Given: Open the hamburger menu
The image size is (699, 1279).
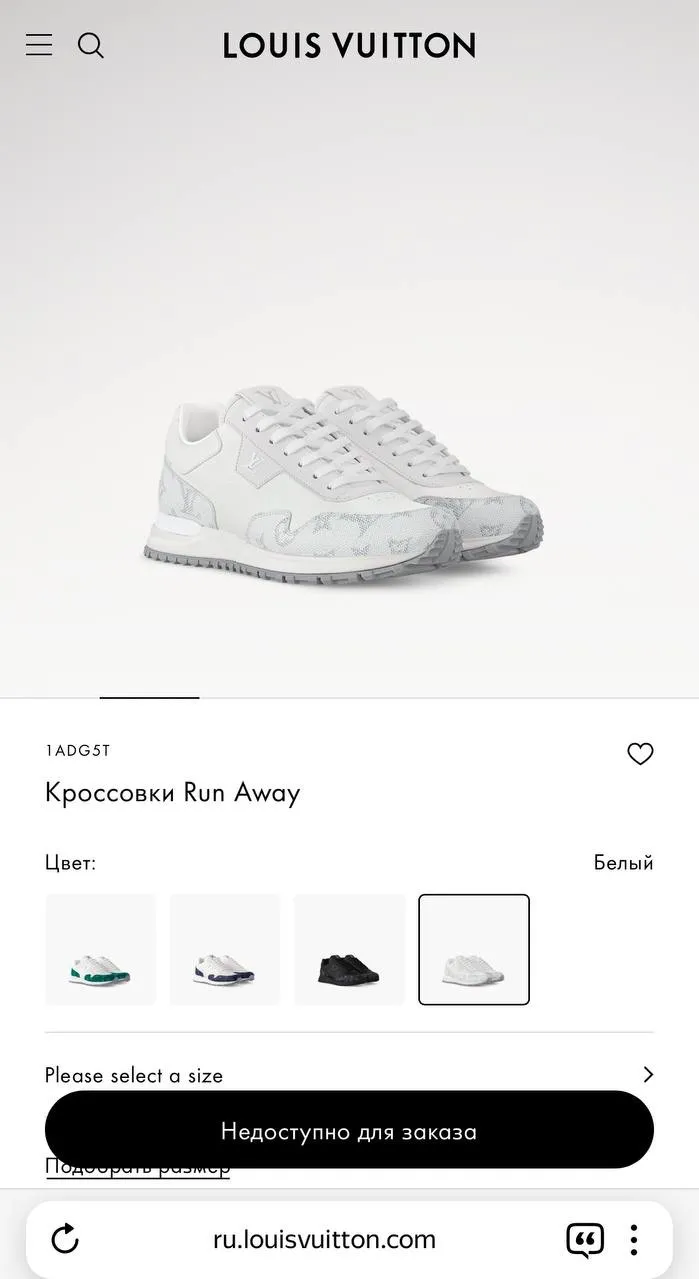Looking at the screenshot, I should pos(39,45).
